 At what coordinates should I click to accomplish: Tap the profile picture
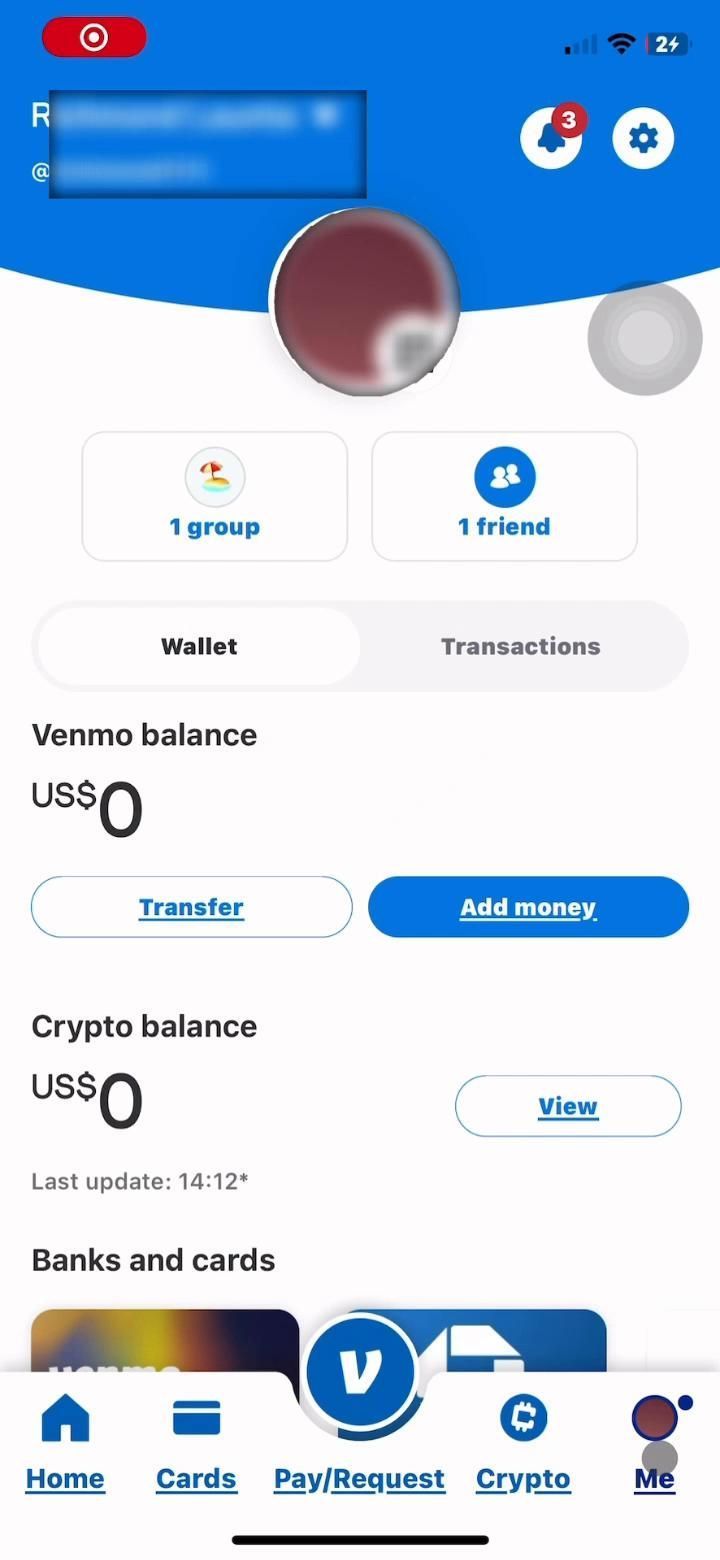[365, 301]
